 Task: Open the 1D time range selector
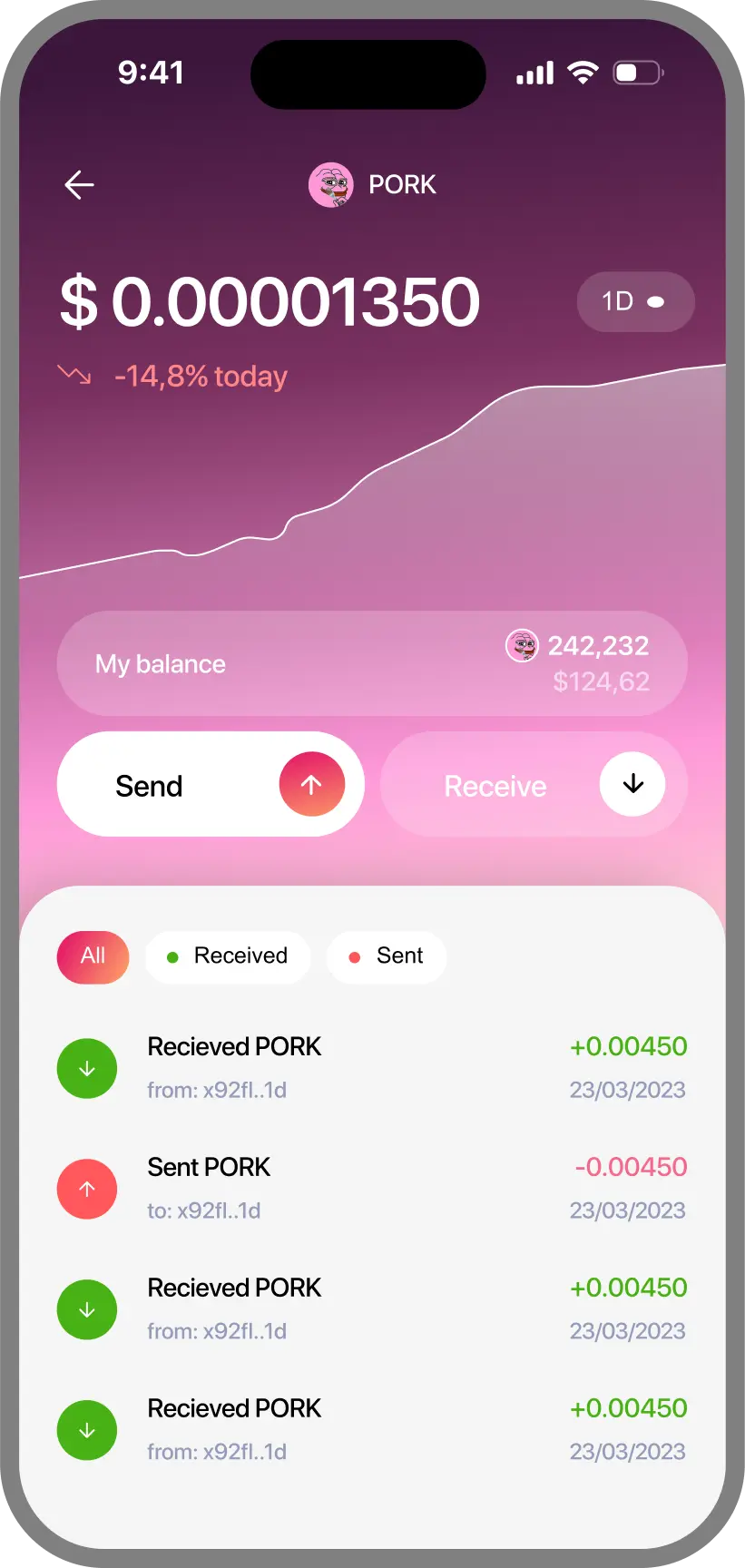635,301
